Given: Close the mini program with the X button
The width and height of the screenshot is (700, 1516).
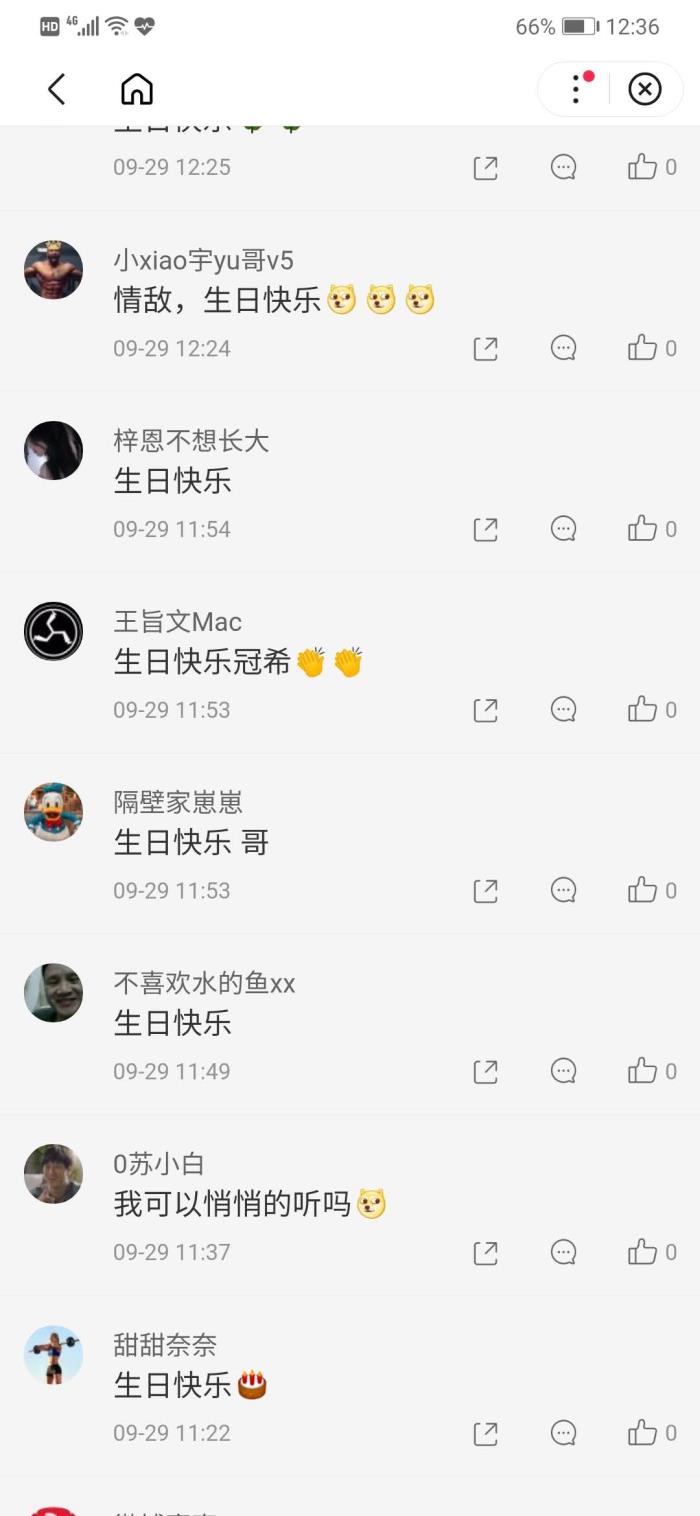Looking at the screenshot, I should [x=645, y=90].
